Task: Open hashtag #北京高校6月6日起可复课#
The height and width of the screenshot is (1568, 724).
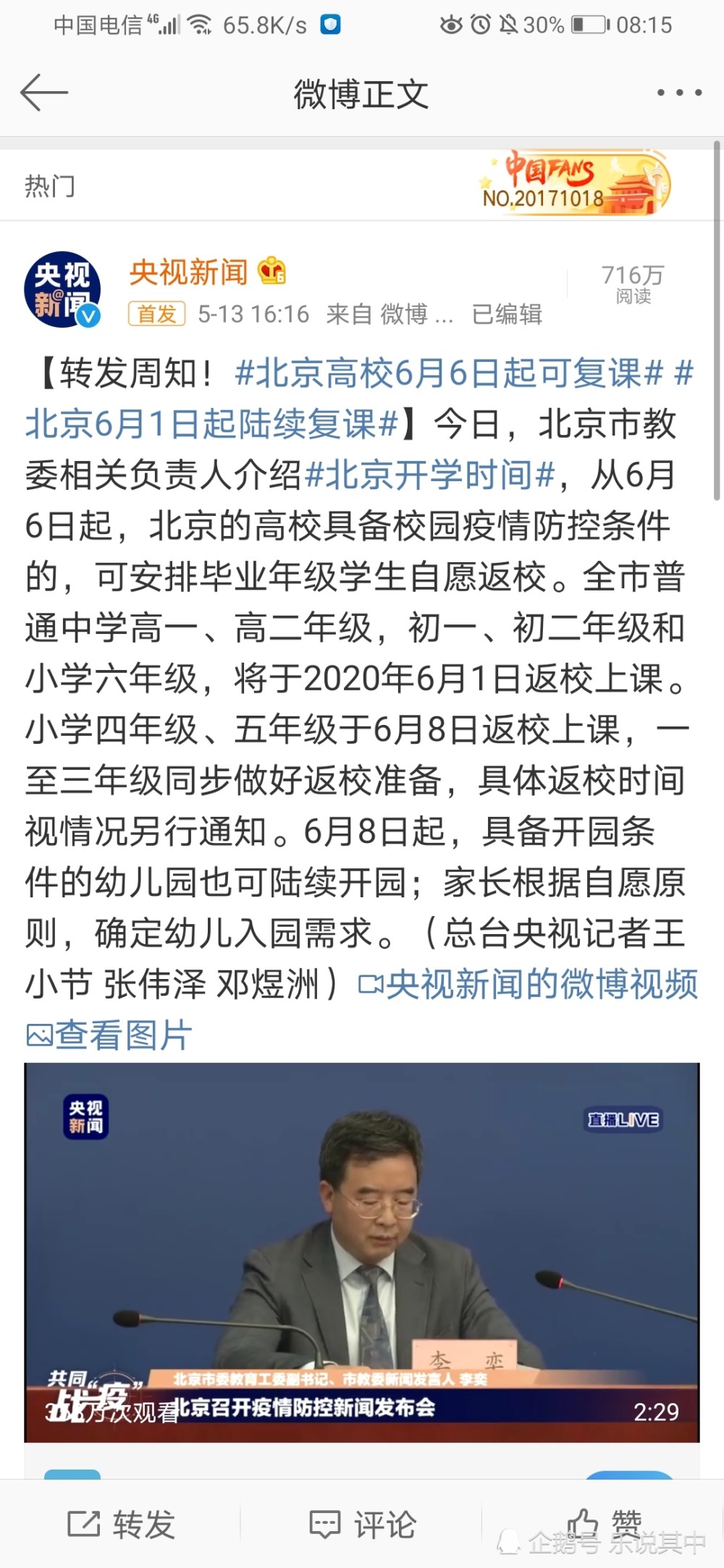Action: pos(449,373)
